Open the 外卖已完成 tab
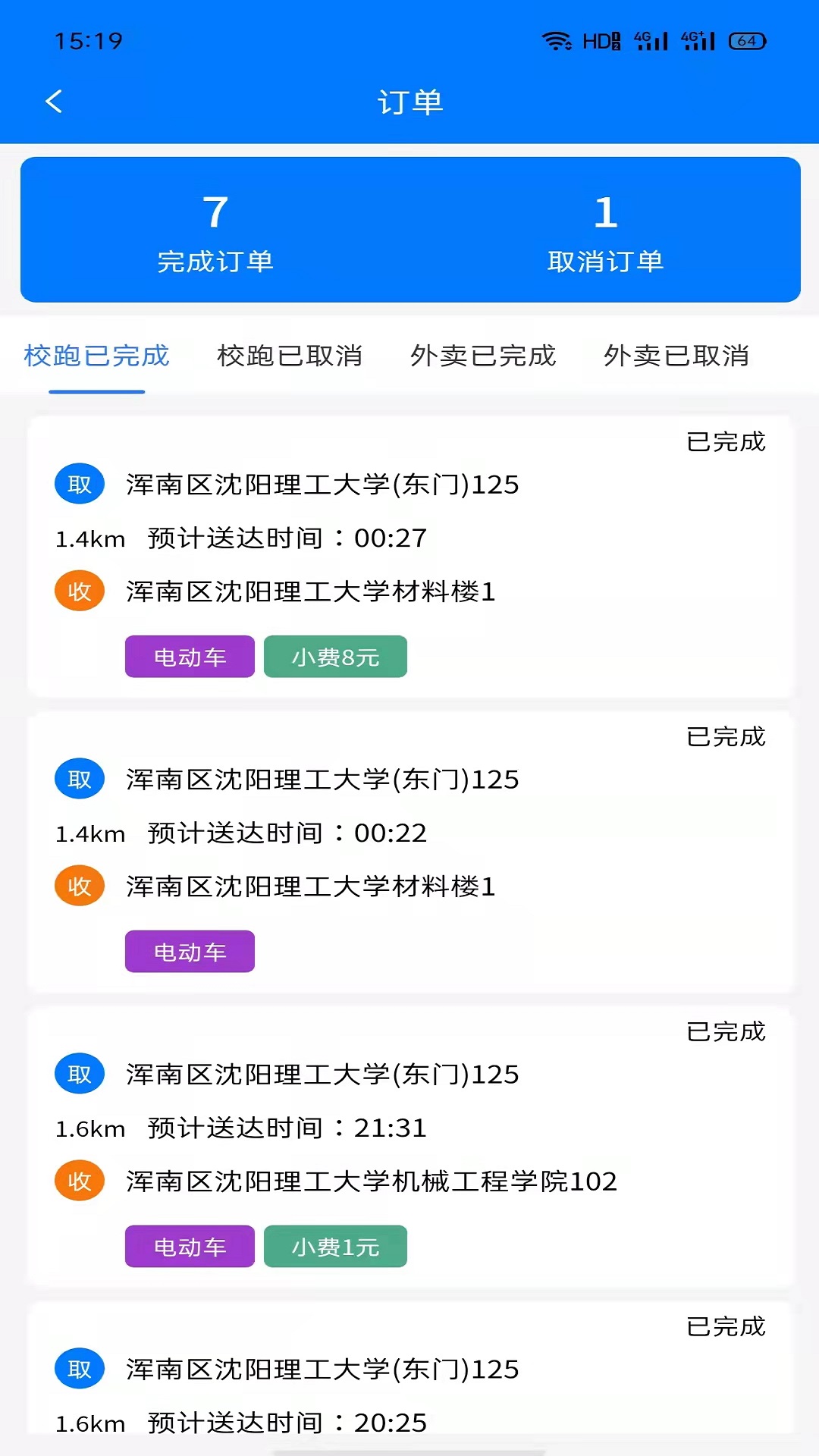 pos(484,356)
